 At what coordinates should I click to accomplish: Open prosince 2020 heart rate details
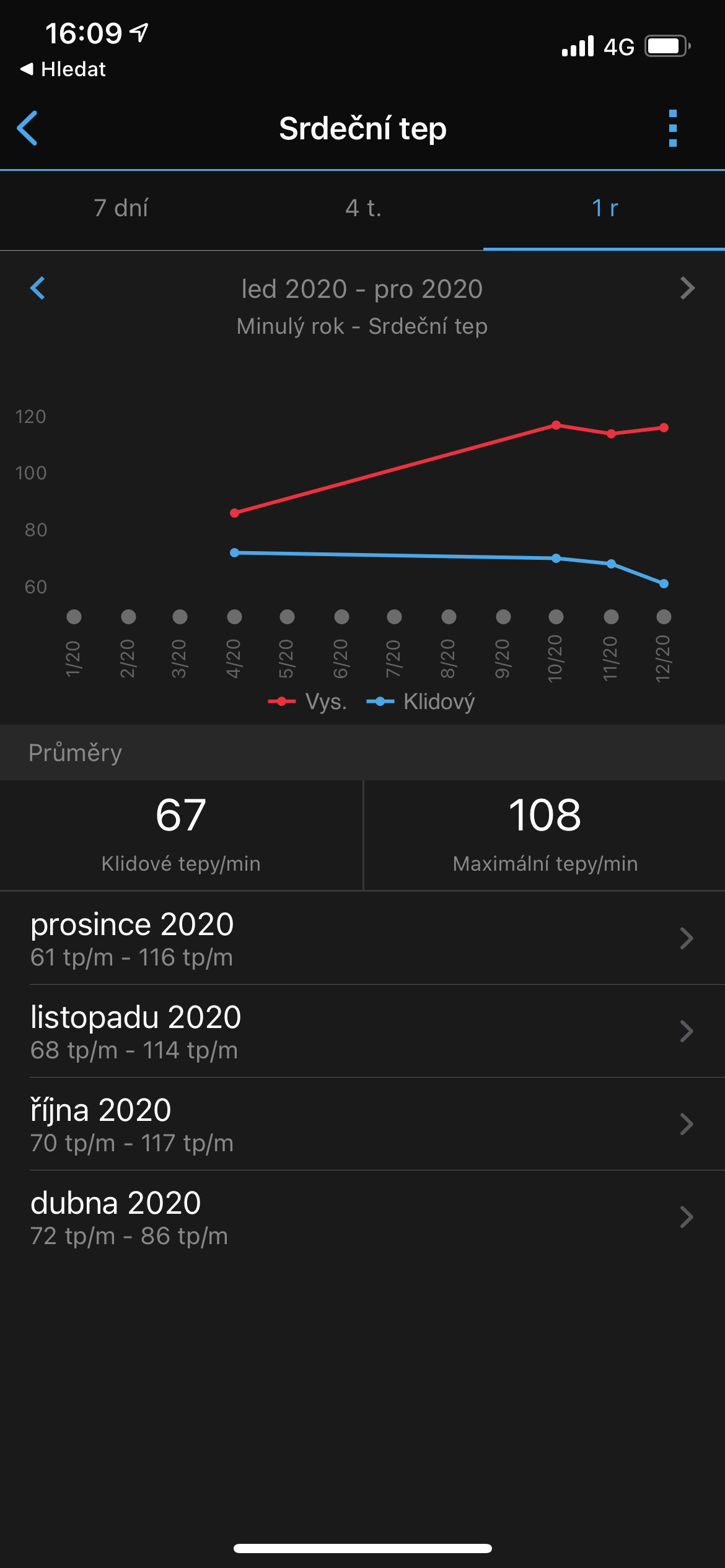pyautogui.click(x=362, y=938)
